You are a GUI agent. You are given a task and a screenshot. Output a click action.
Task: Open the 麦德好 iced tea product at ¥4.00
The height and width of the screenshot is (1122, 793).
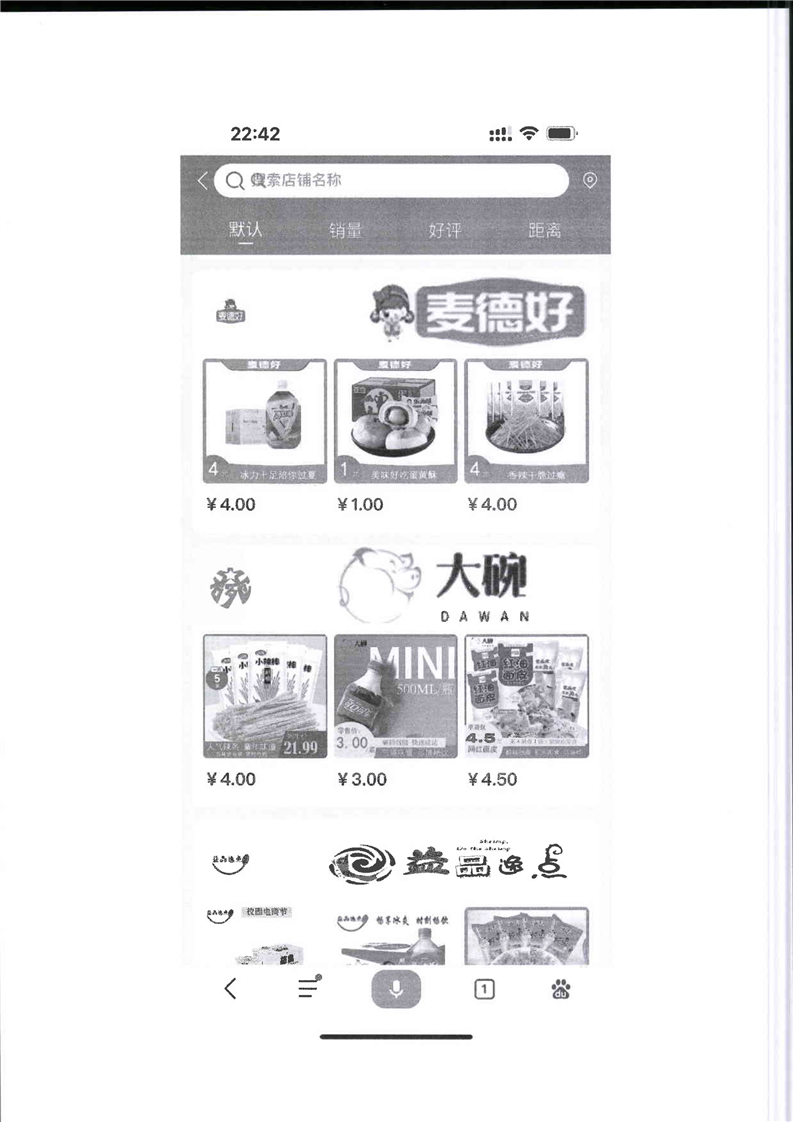point(264,421)
